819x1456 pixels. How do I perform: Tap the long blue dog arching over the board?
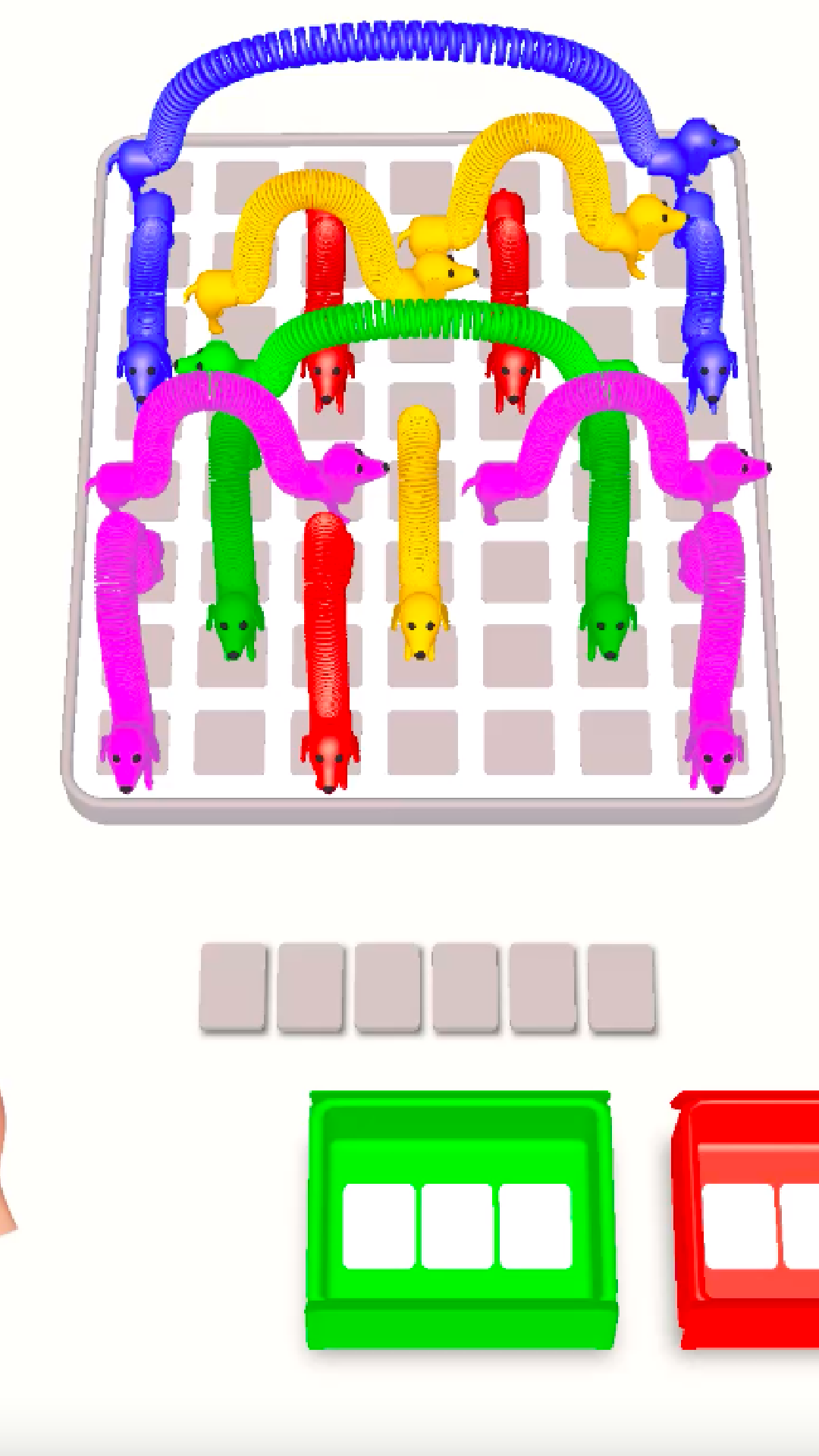[409, 45]
